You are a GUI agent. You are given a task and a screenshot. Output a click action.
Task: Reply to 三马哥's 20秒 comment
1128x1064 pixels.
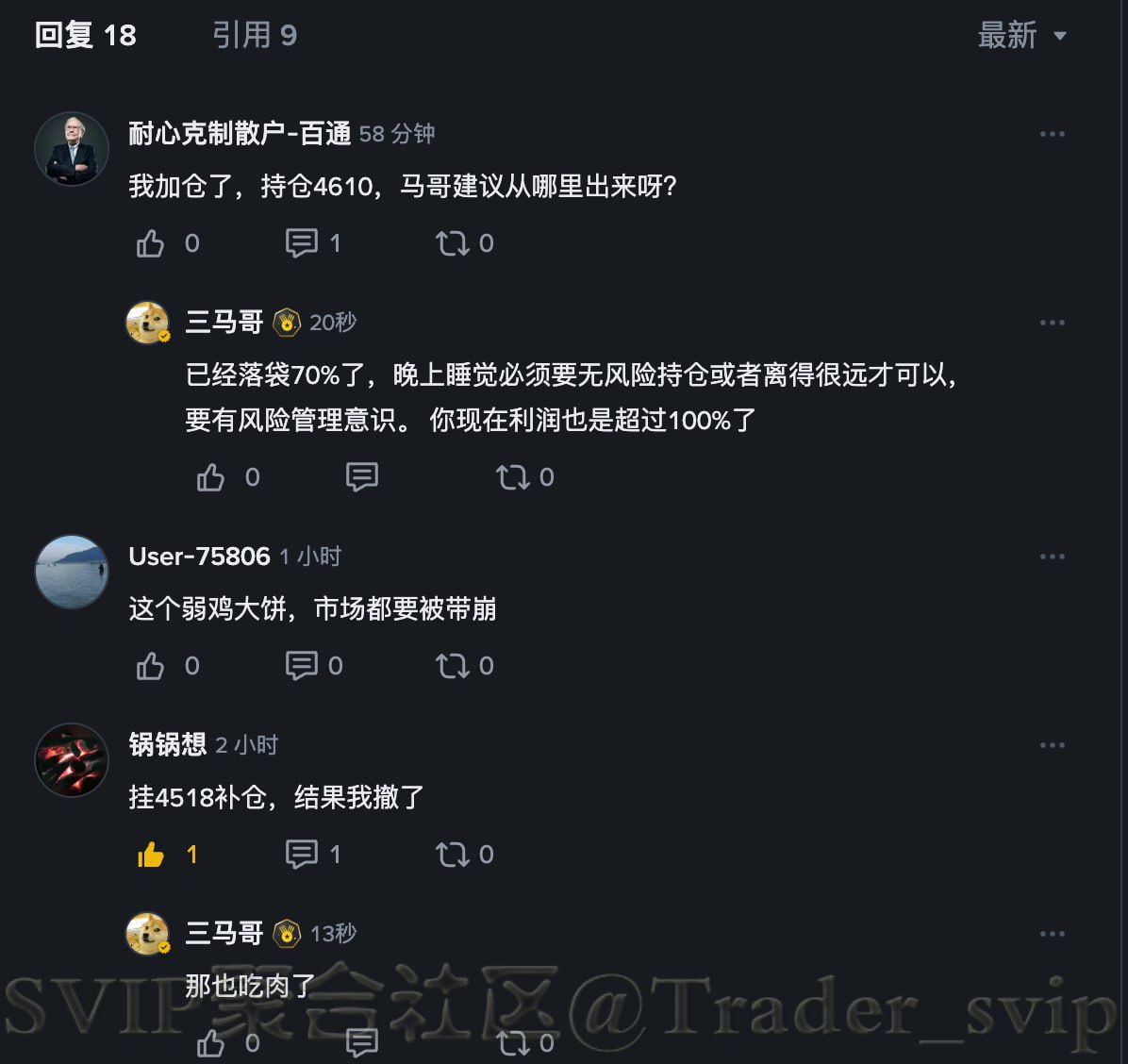[362, 477]
